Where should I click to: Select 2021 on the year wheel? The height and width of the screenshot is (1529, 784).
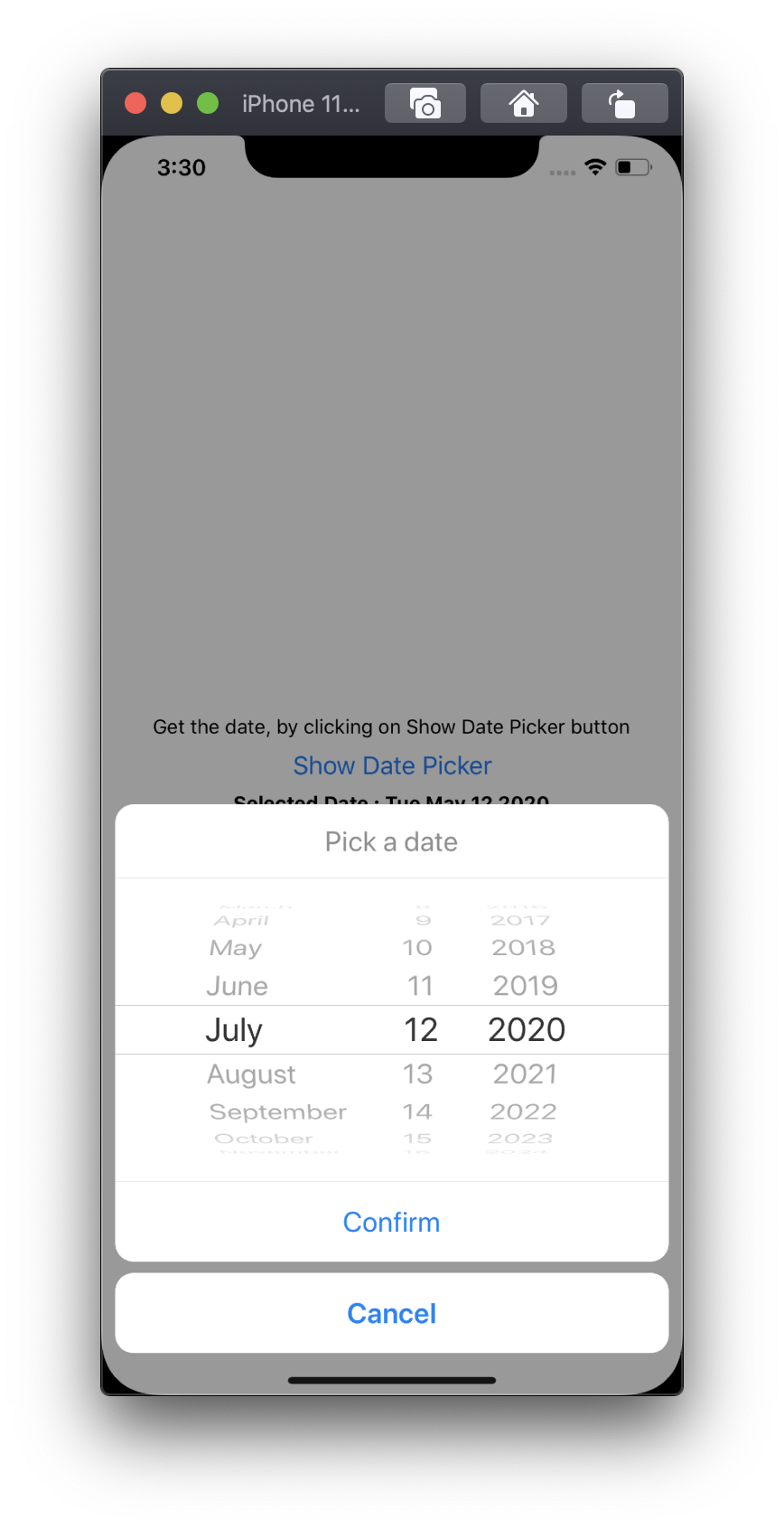(525, 1074)
